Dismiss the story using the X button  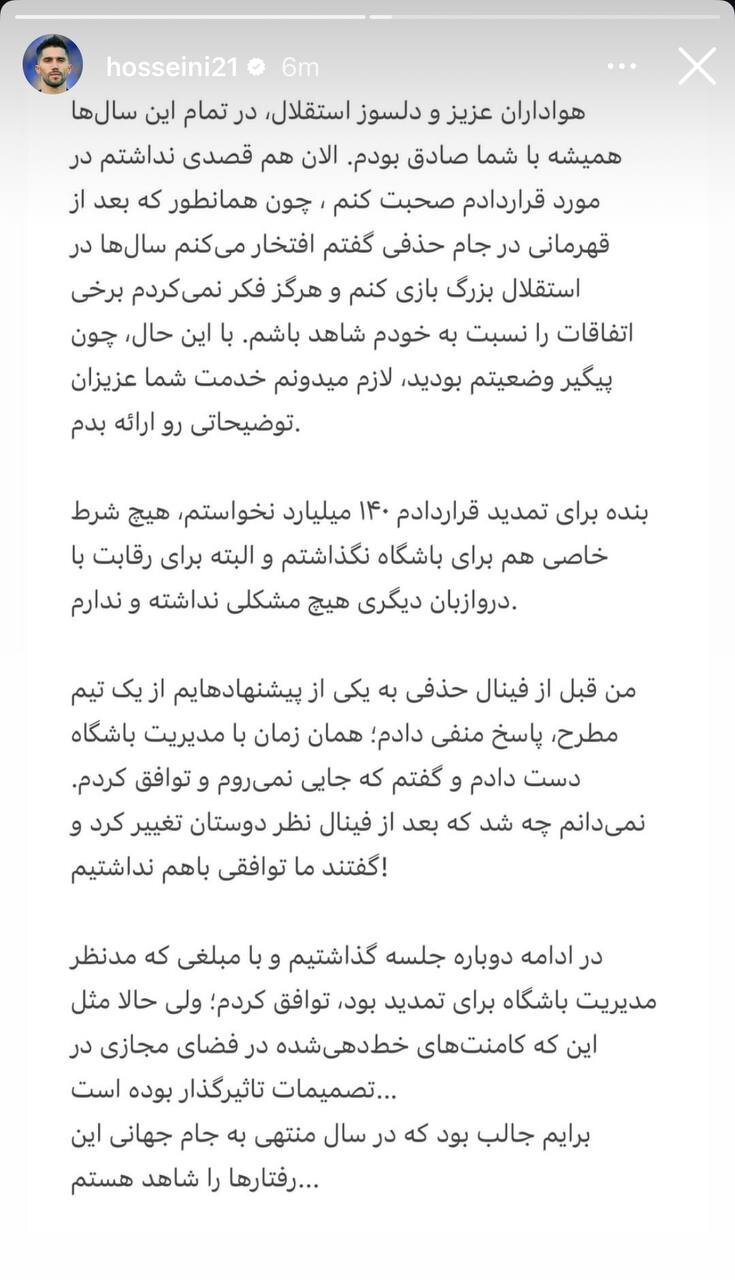point(697,64)
